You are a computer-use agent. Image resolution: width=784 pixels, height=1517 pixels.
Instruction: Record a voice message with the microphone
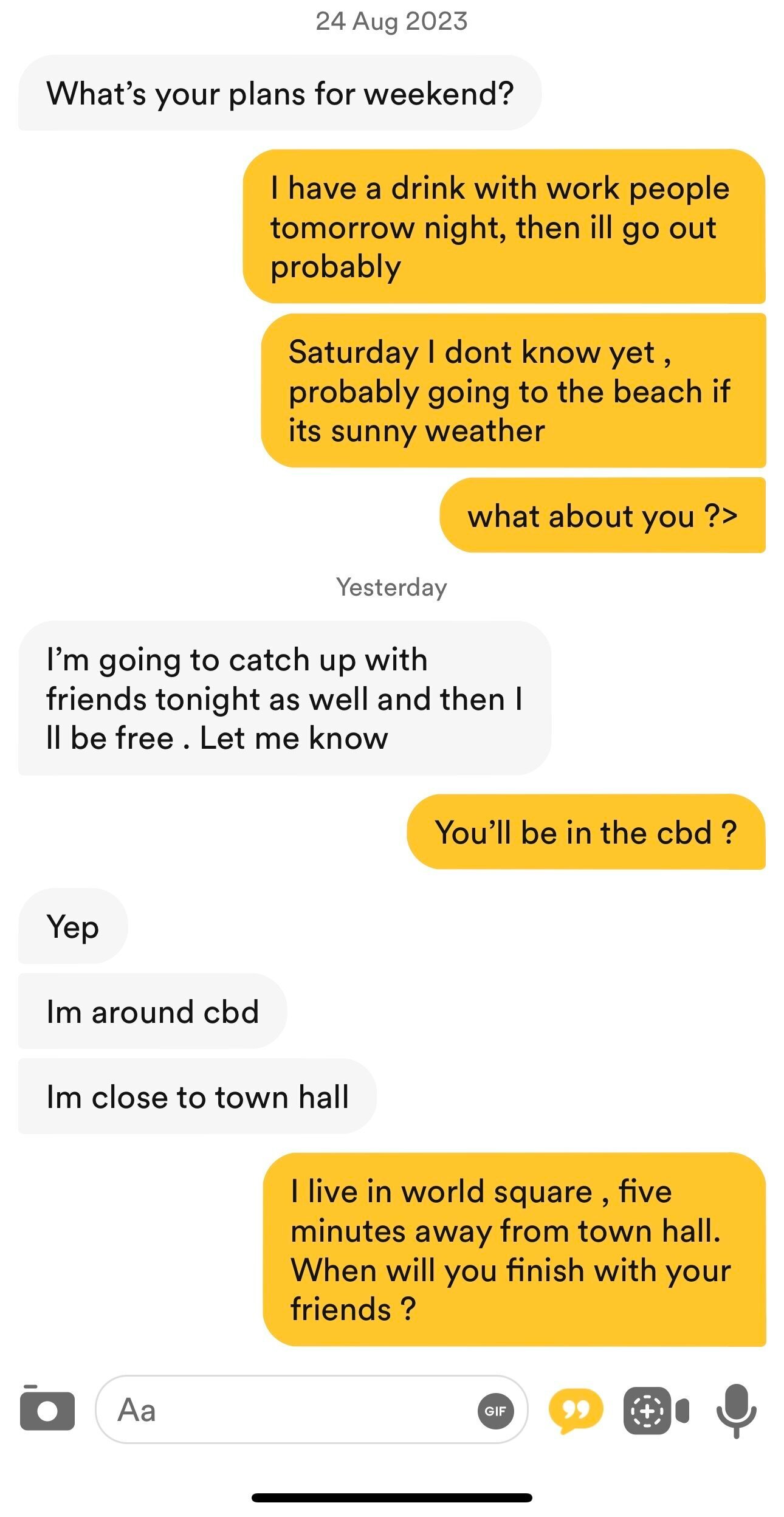[x=736, y=1410]
